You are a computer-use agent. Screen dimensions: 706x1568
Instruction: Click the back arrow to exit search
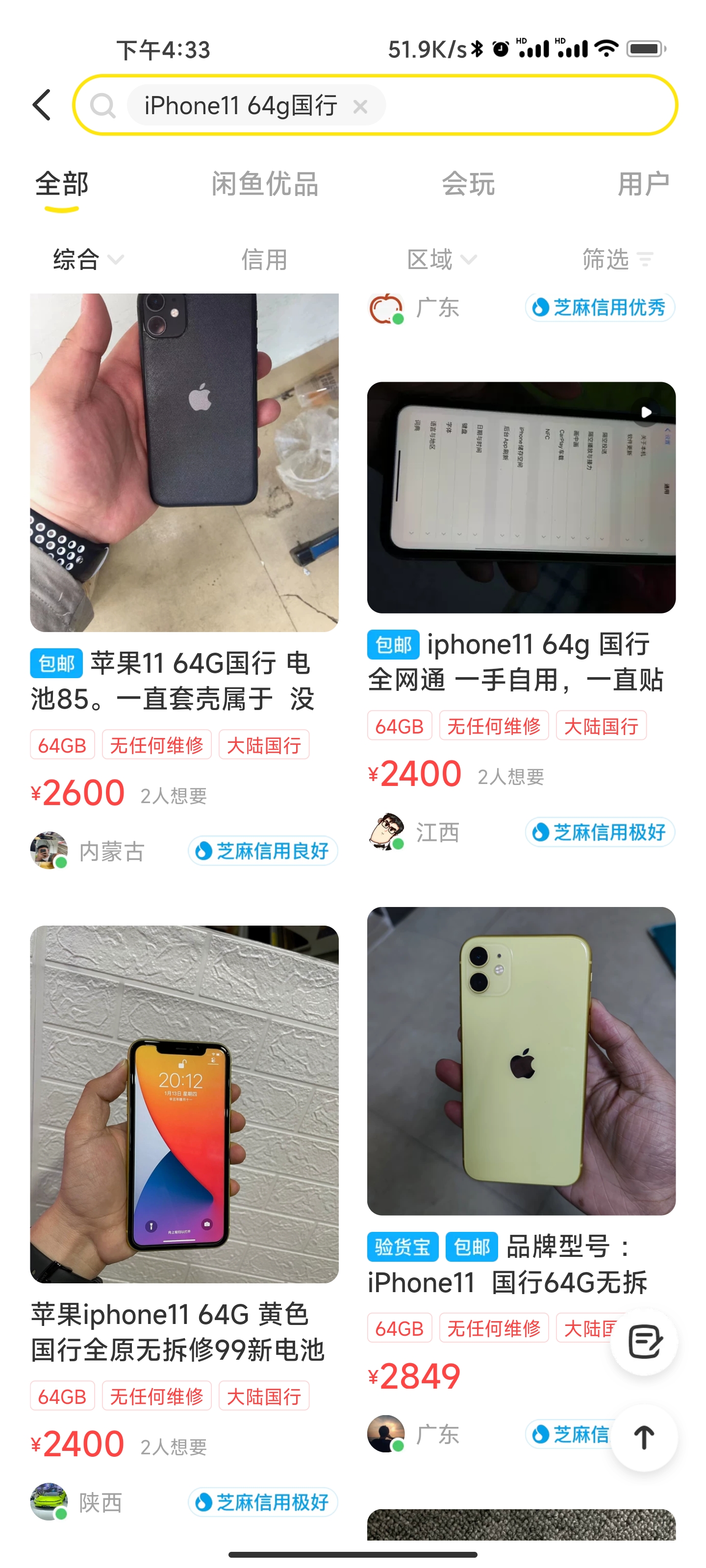pos(41,104)
